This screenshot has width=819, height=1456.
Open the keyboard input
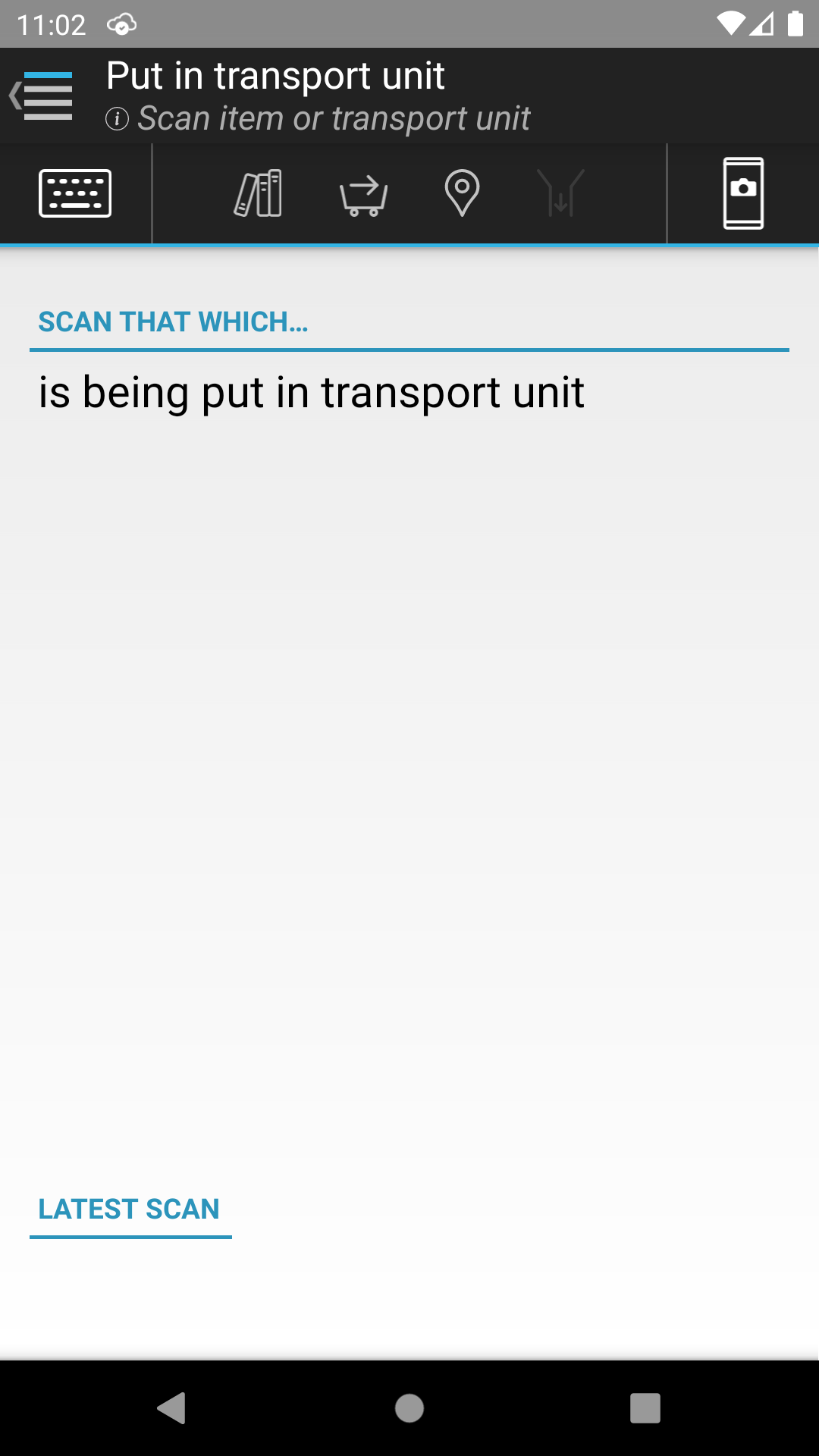tap(75, 193)
